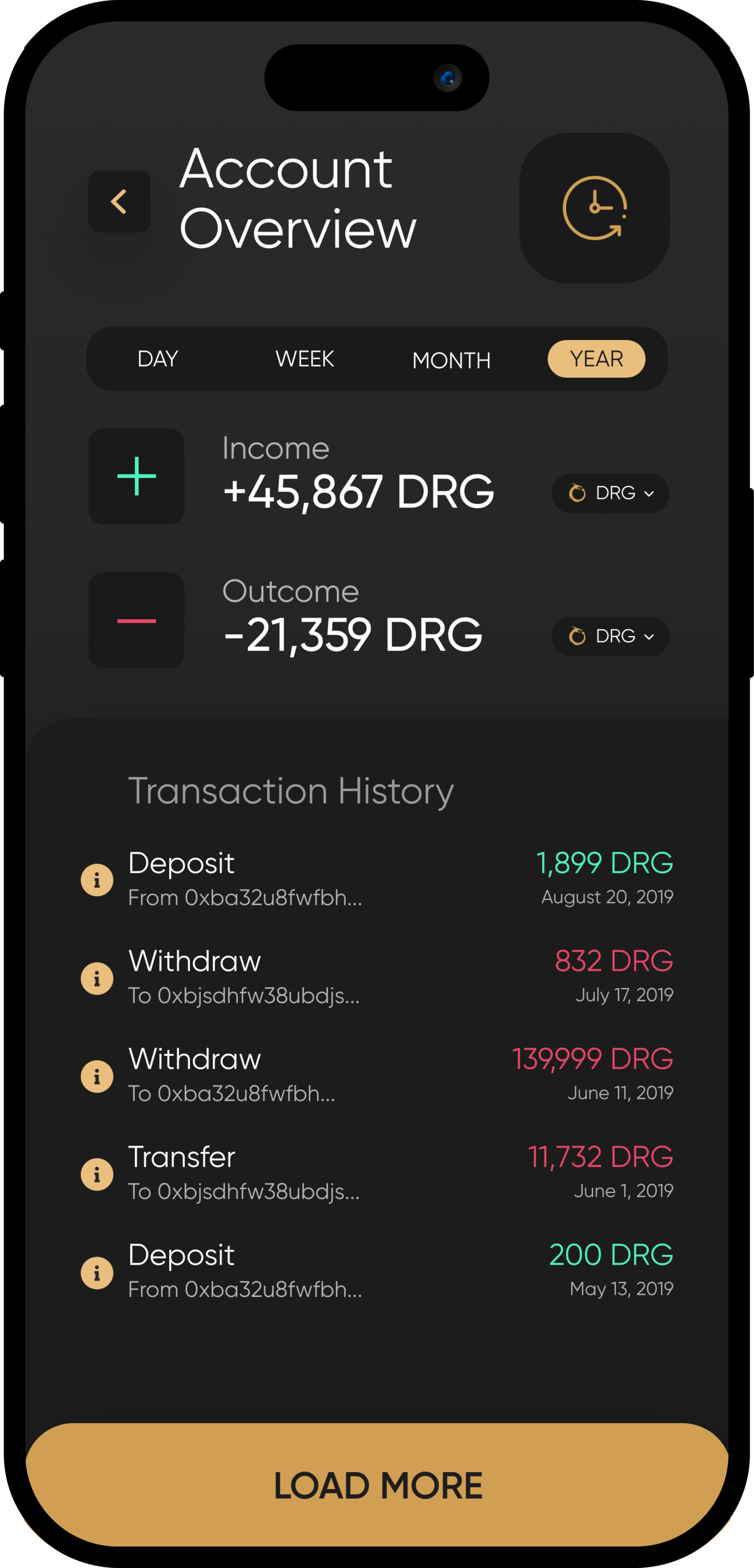Image resolution: width=754 pixels, height=1568 pixels.
Task: Expand the Income currency DRG dropdown
Action: pos(610,493)
